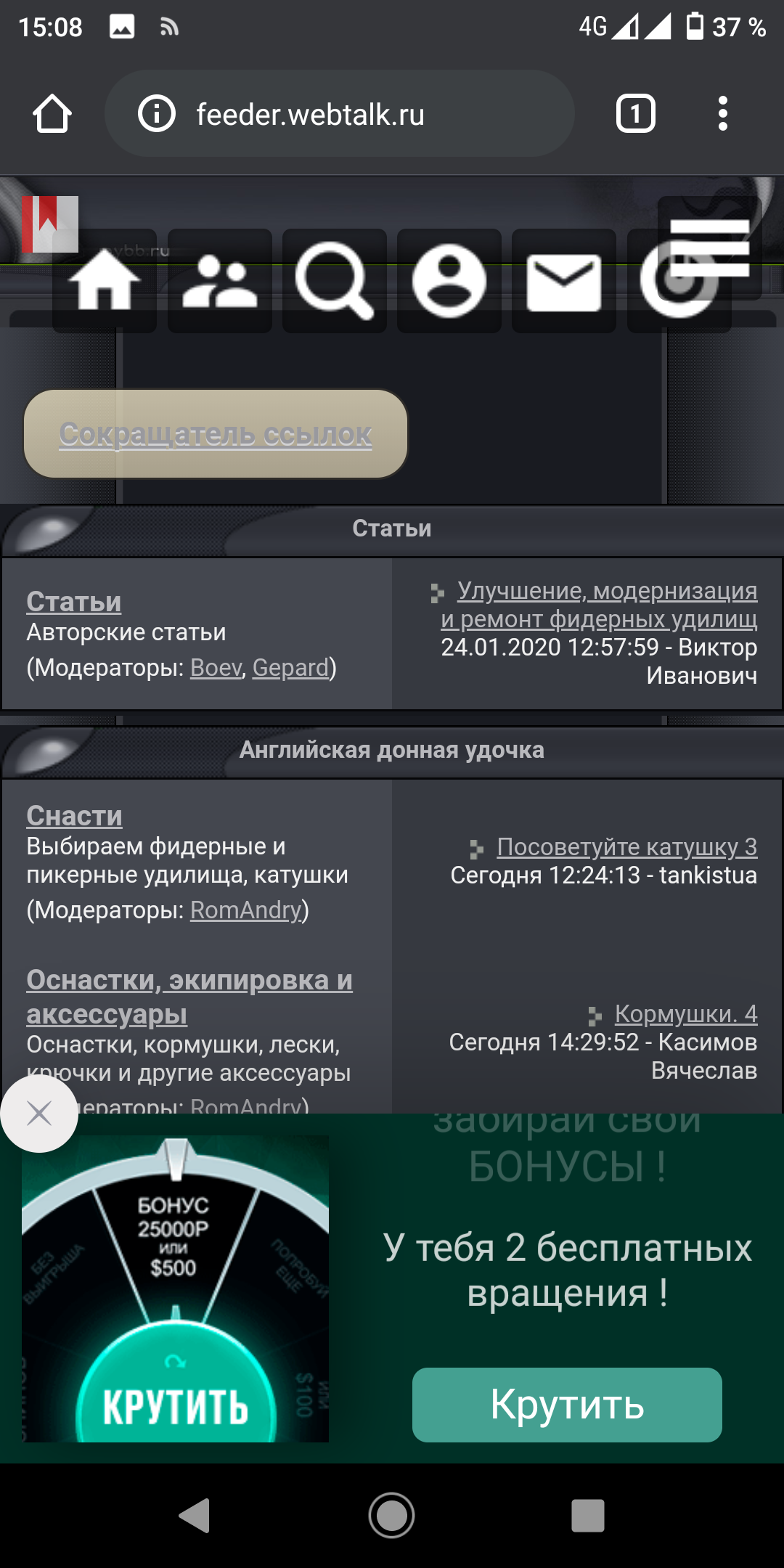Viewport: 784px width, 1568px height.
Task: Open the Статьи forum section
Action: 74,602
